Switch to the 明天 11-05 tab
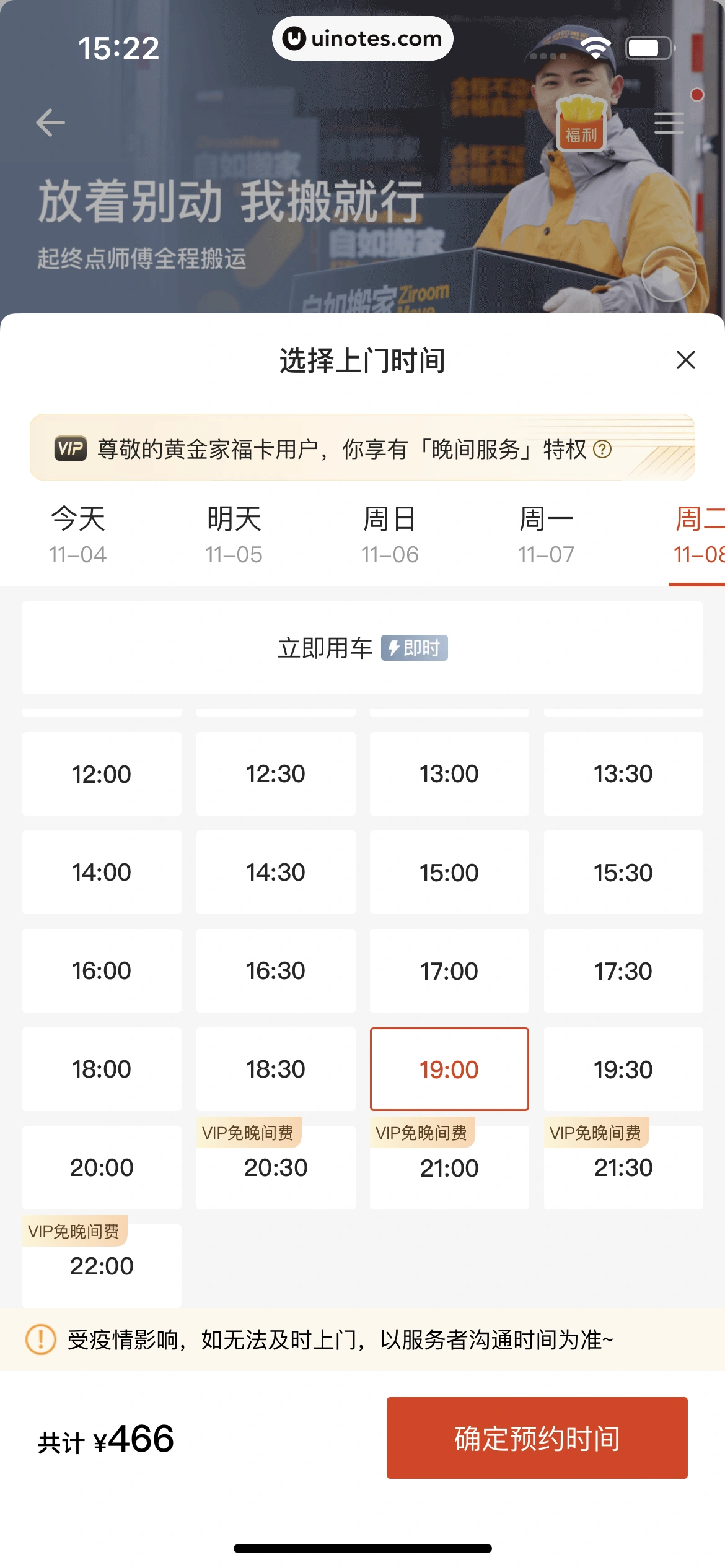 (234, 534)
